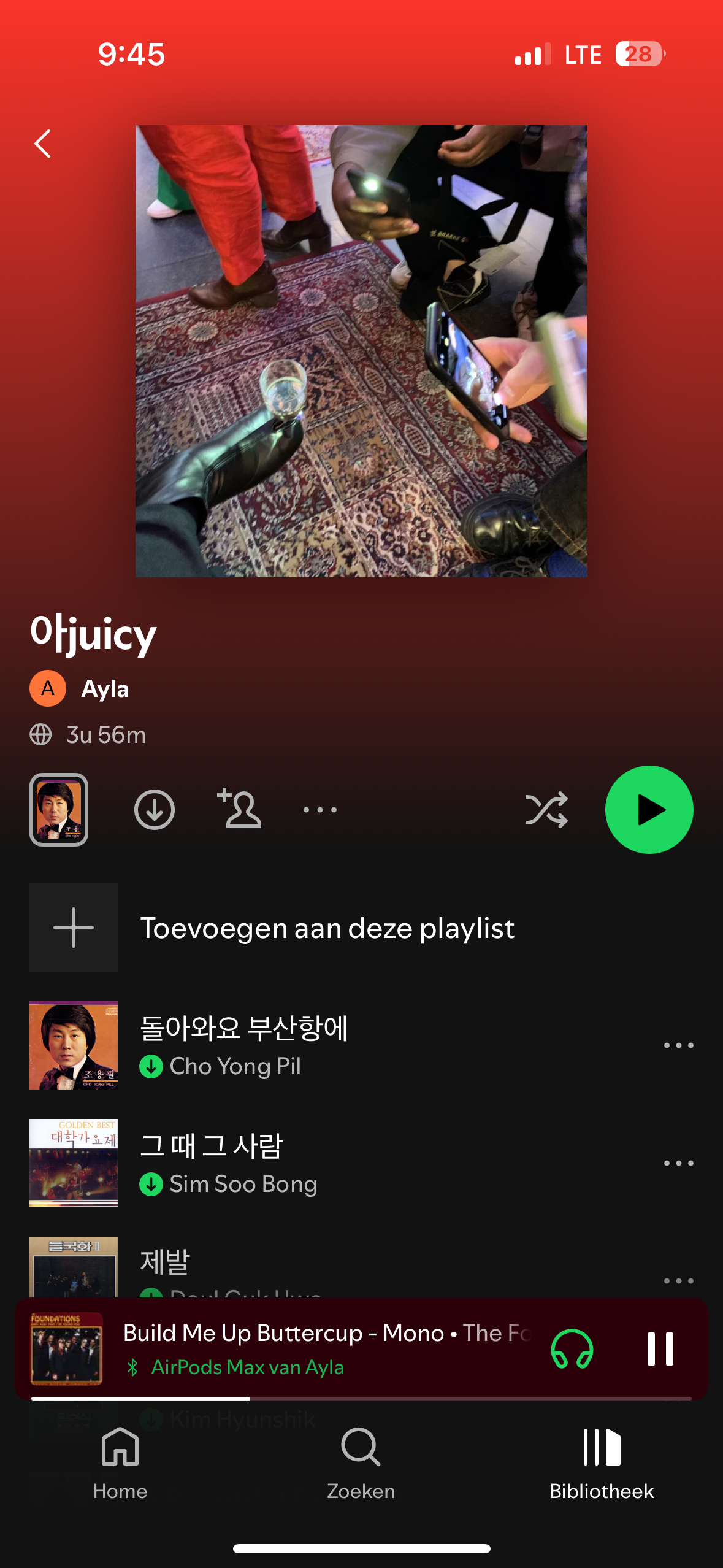Play the 야juicy playlist
The width and height of the screenshot is (723, 1568).
click(649, 810)
